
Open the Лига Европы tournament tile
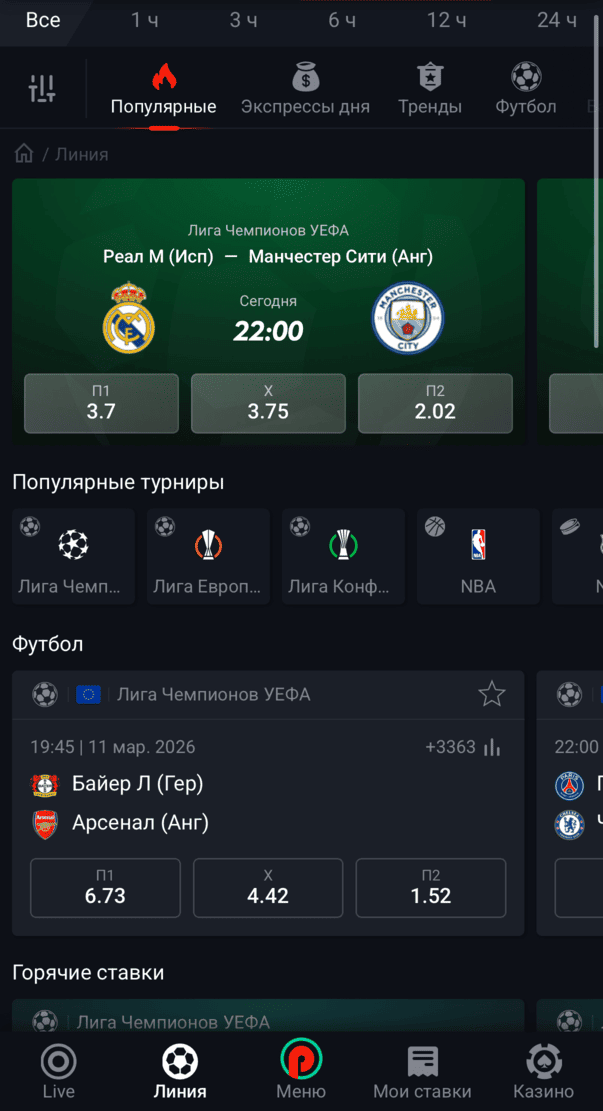tap(208, 557)
